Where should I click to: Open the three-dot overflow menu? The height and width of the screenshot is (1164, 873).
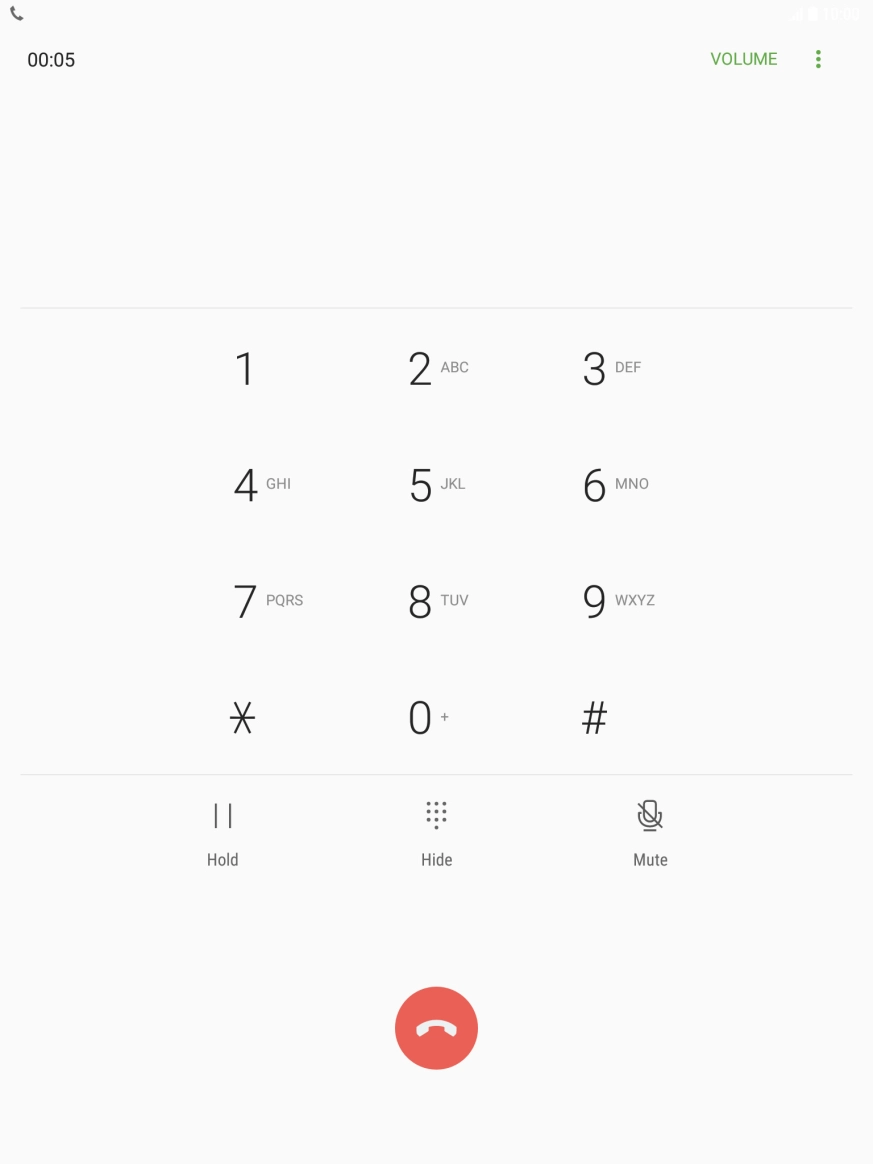(818, 59)
